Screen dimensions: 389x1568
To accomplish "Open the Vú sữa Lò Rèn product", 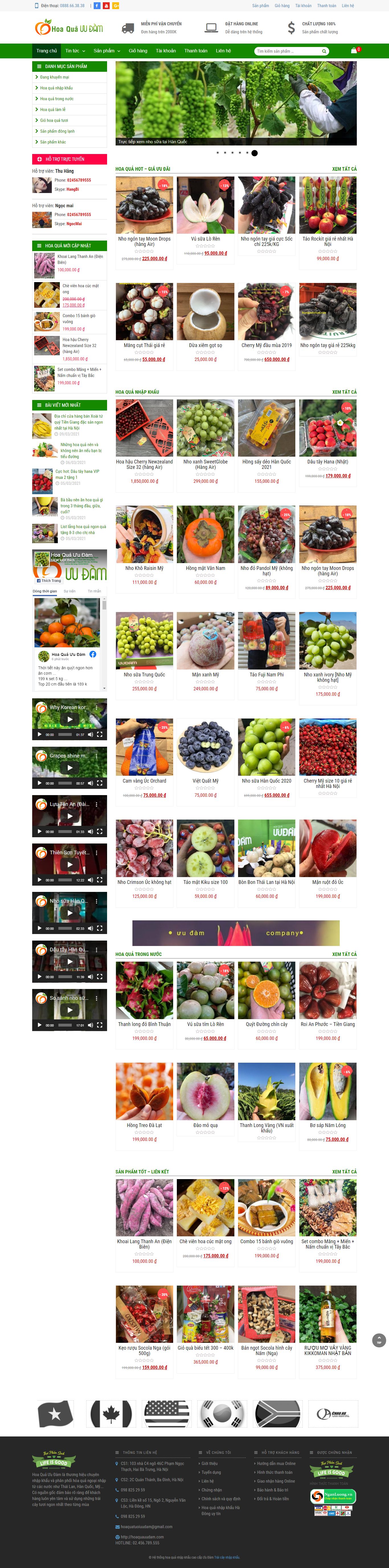I will tap(205, 239).
